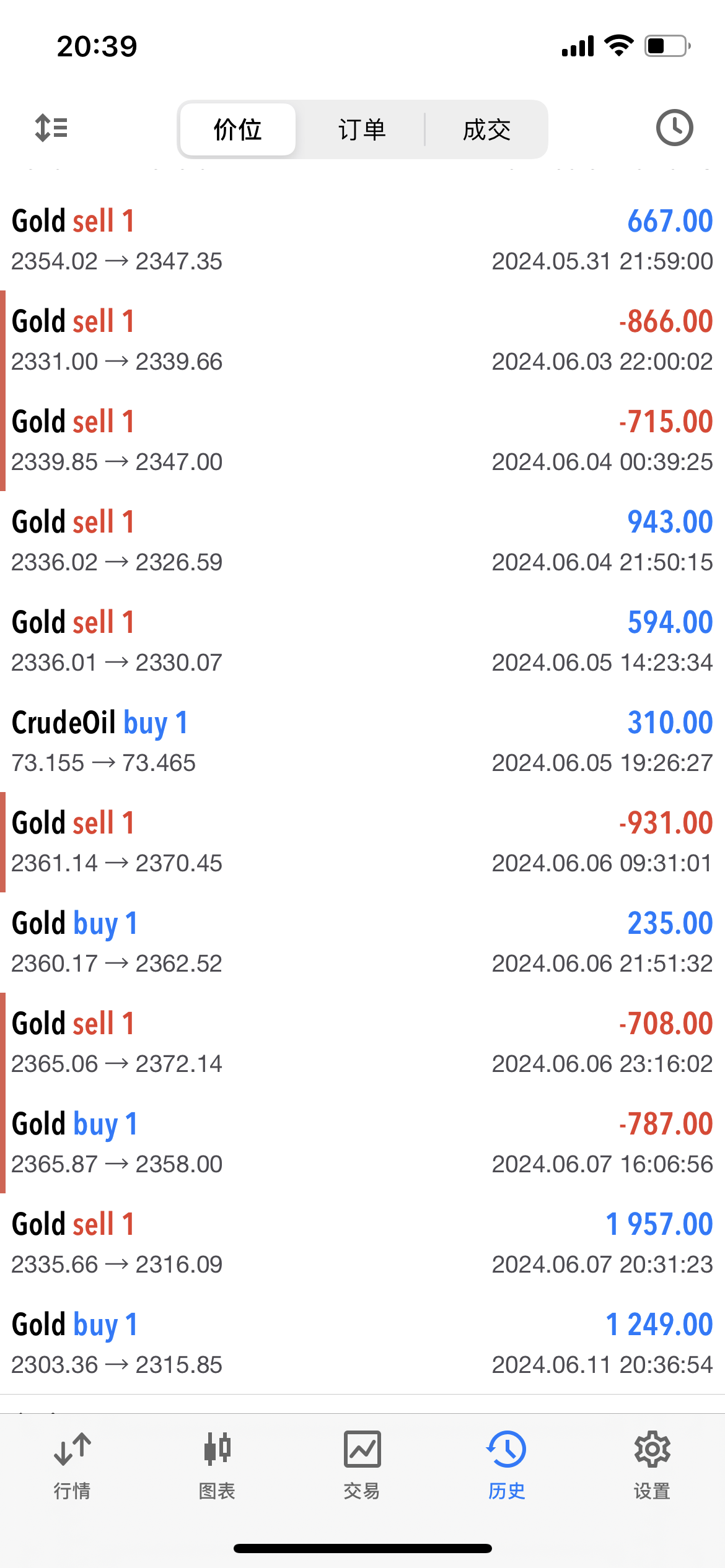Switch to the 图表 chart tab
The image size is (725, 1568).
[217, 1466]
